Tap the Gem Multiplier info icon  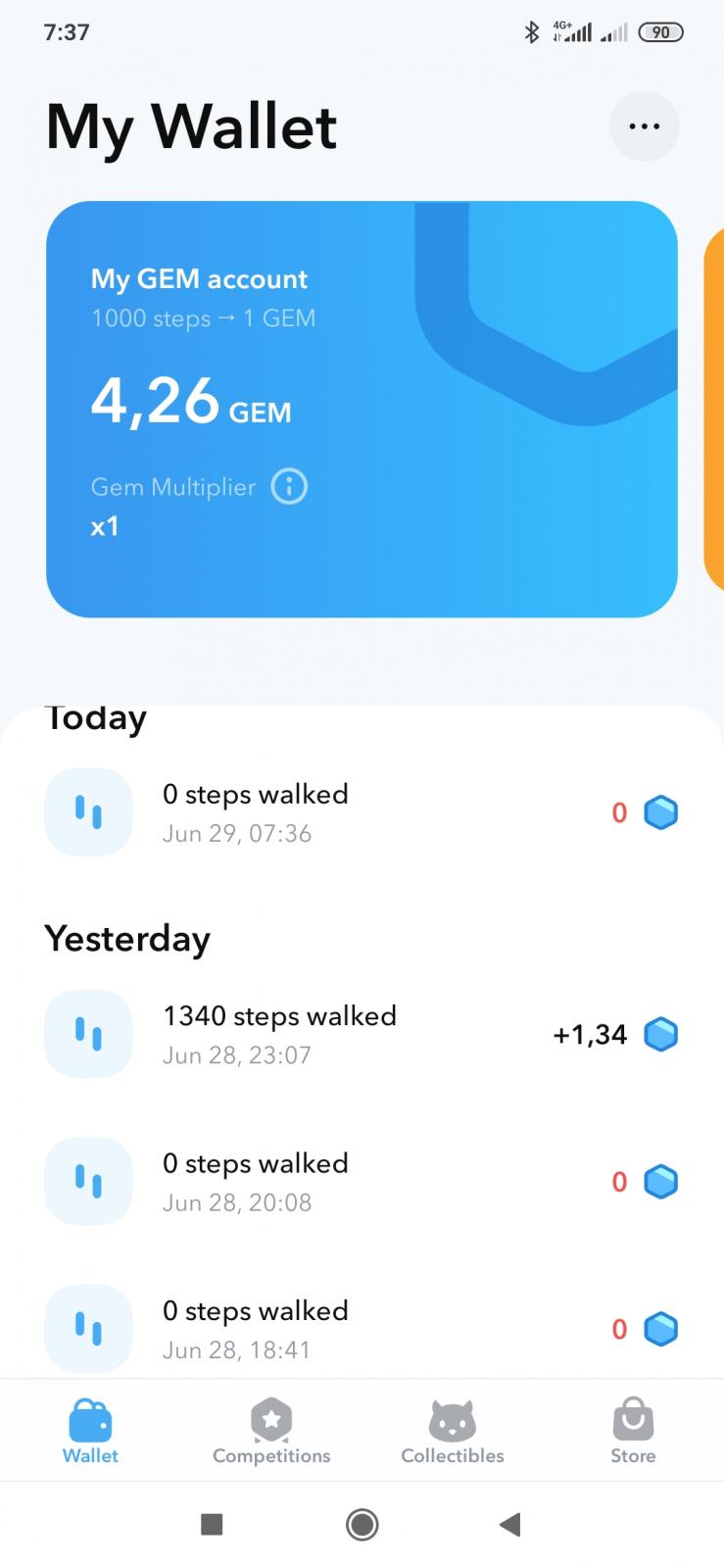pyautogui.click(x=289, y=486)
